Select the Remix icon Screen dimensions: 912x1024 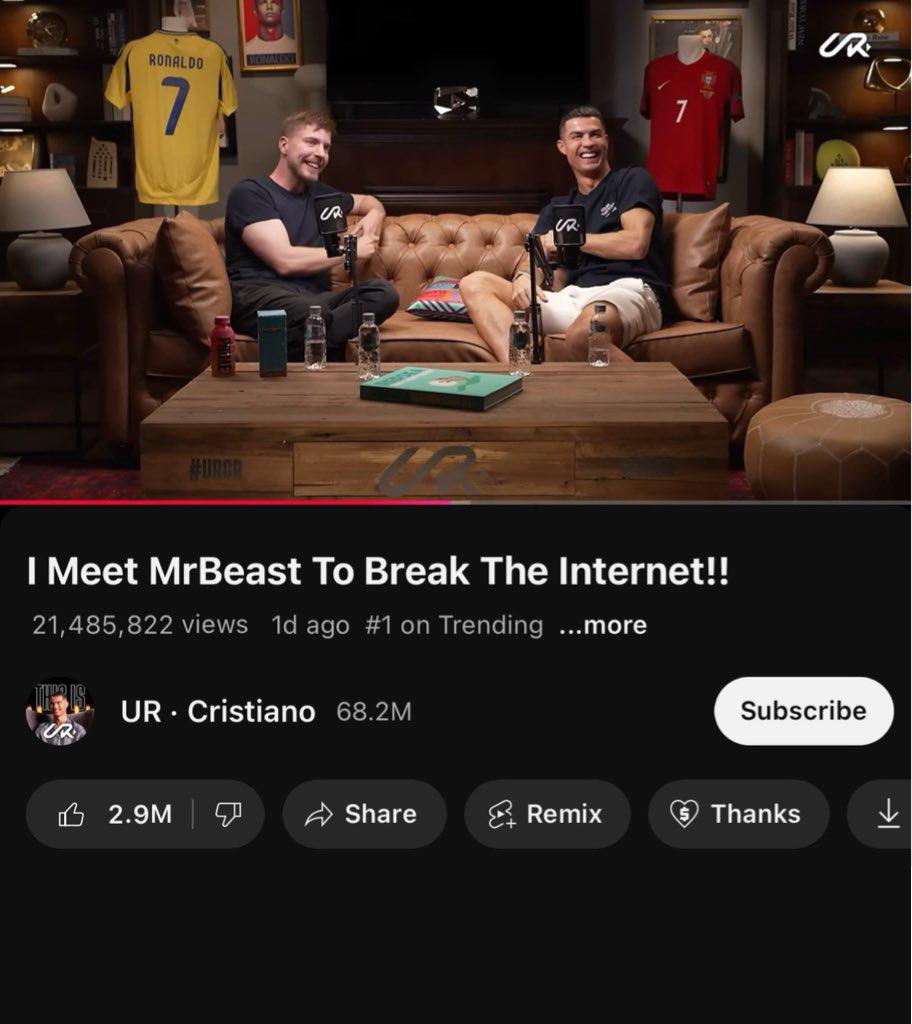click(503, 814)
